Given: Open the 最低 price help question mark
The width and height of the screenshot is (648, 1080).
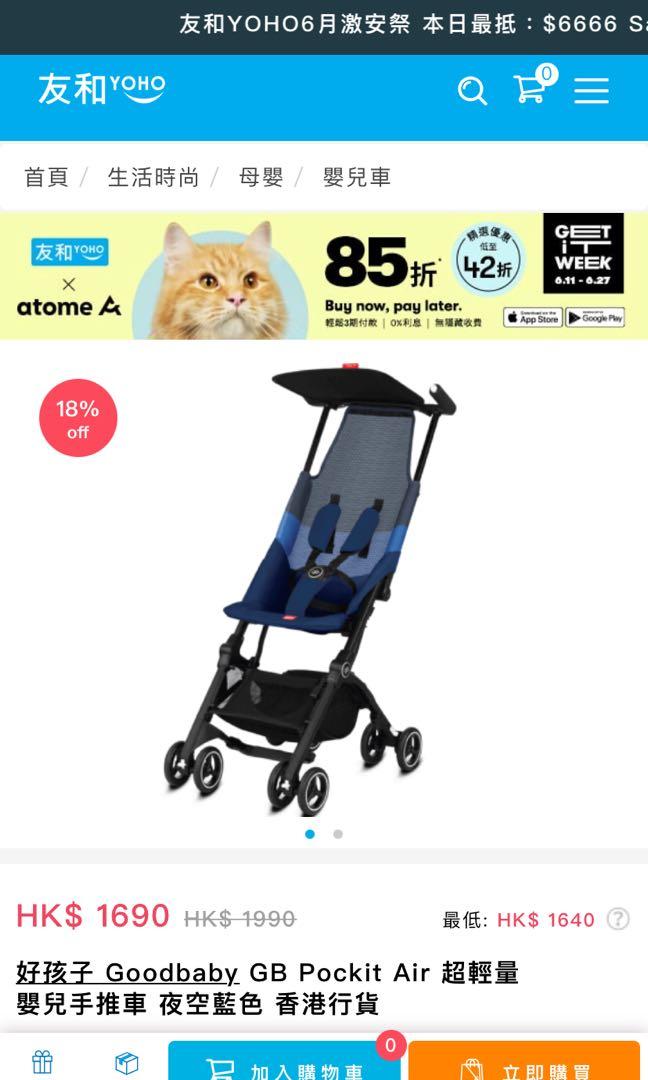Looking at the screenshot, I should [618, 919].
